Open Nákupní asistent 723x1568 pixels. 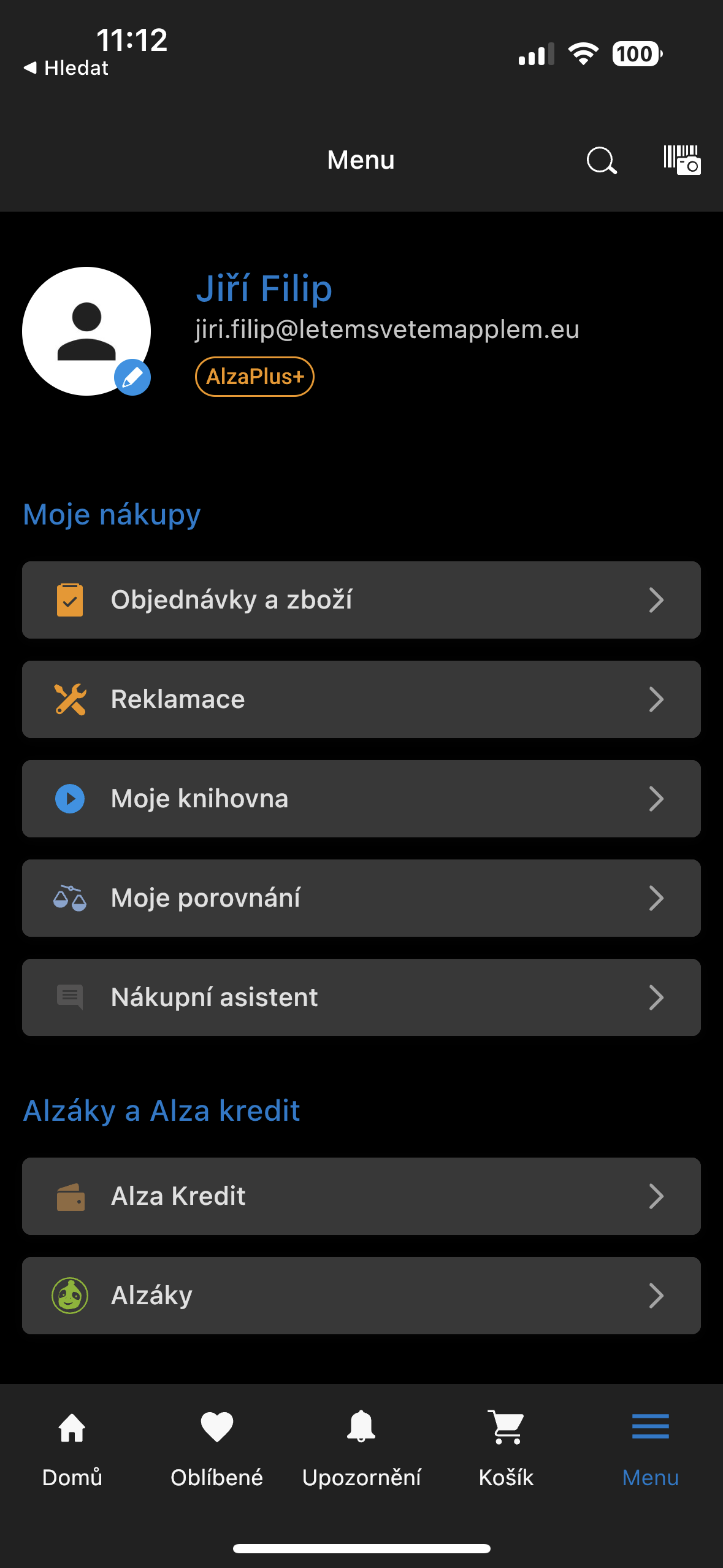tap(361, 997)
